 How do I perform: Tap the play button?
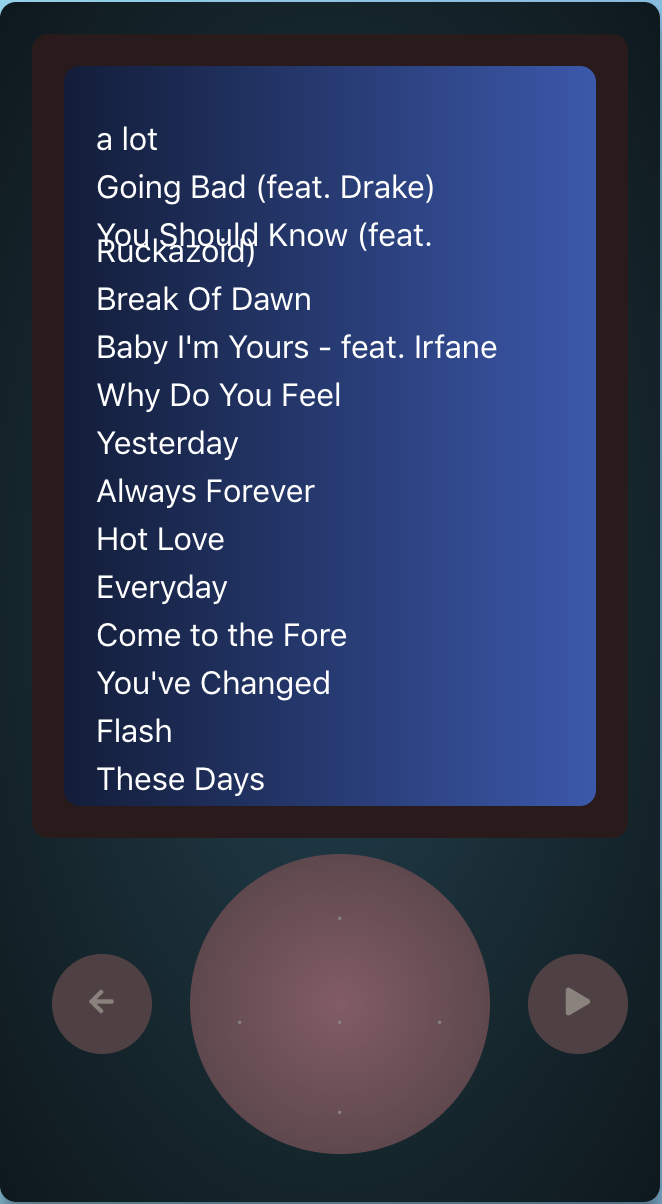pyautogui.click(x=578, y=1003)
